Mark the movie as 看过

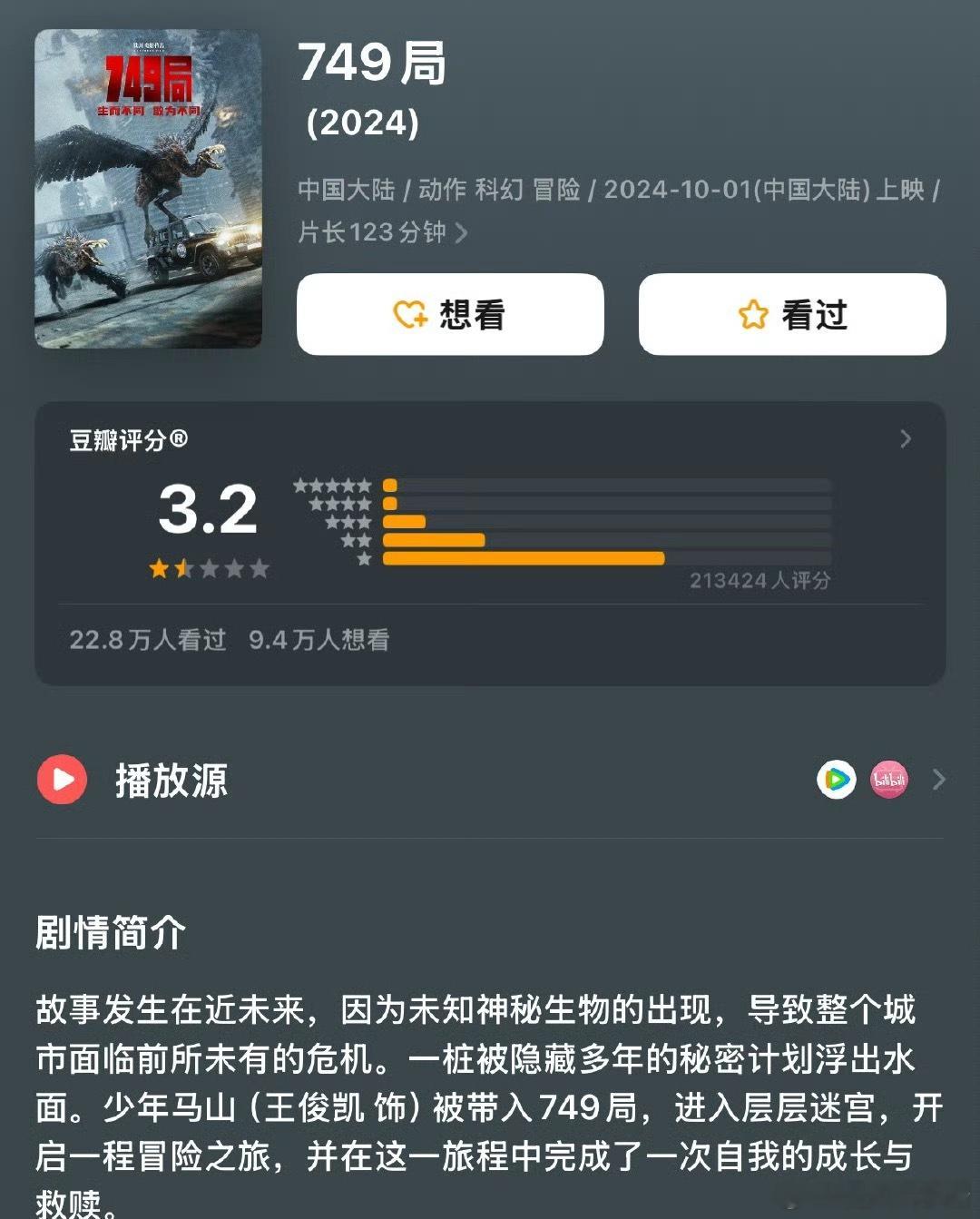792,314
